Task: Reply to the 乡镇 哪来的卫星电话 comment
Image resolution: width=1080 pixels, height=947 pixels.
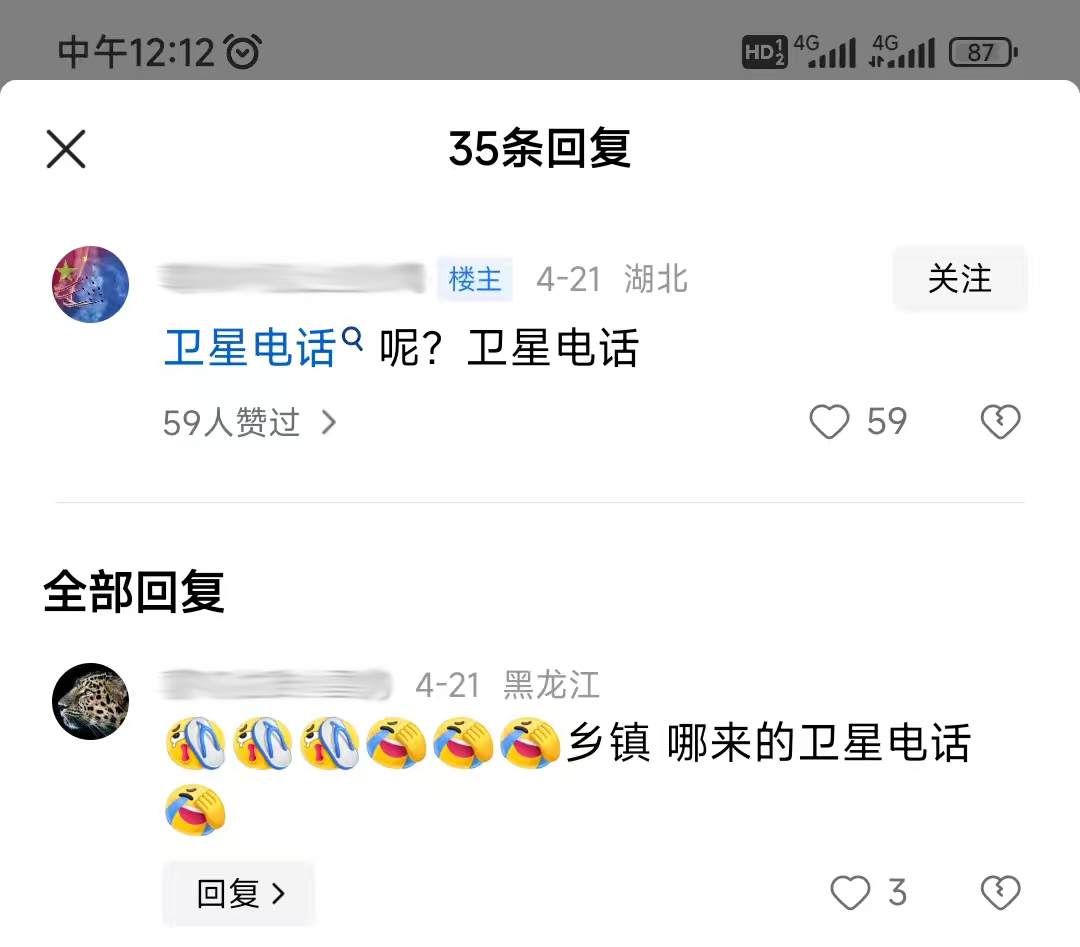Action: coord(240,893)
